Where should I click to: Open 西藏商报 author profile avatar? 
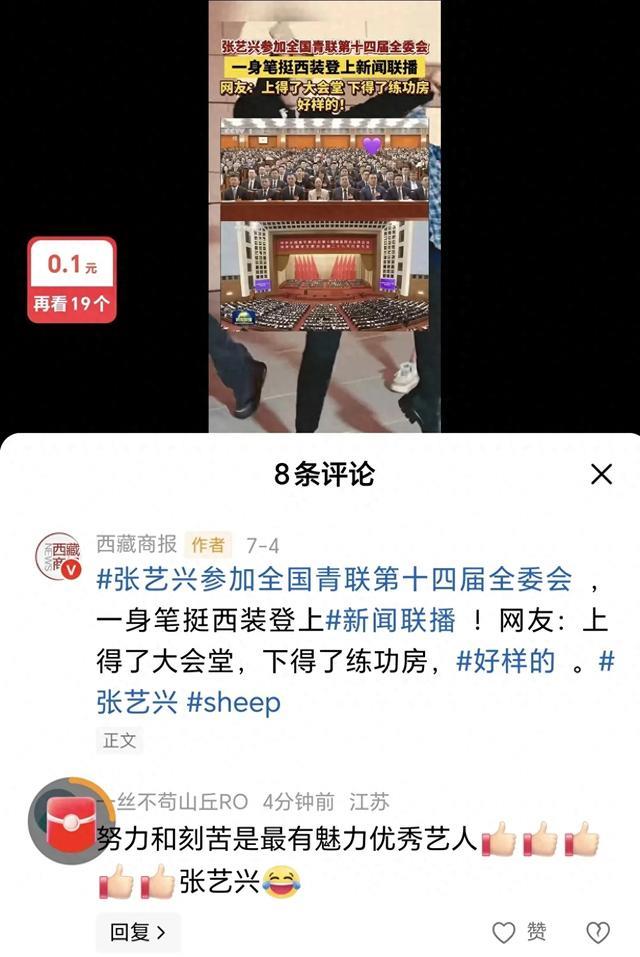point(58,556)
